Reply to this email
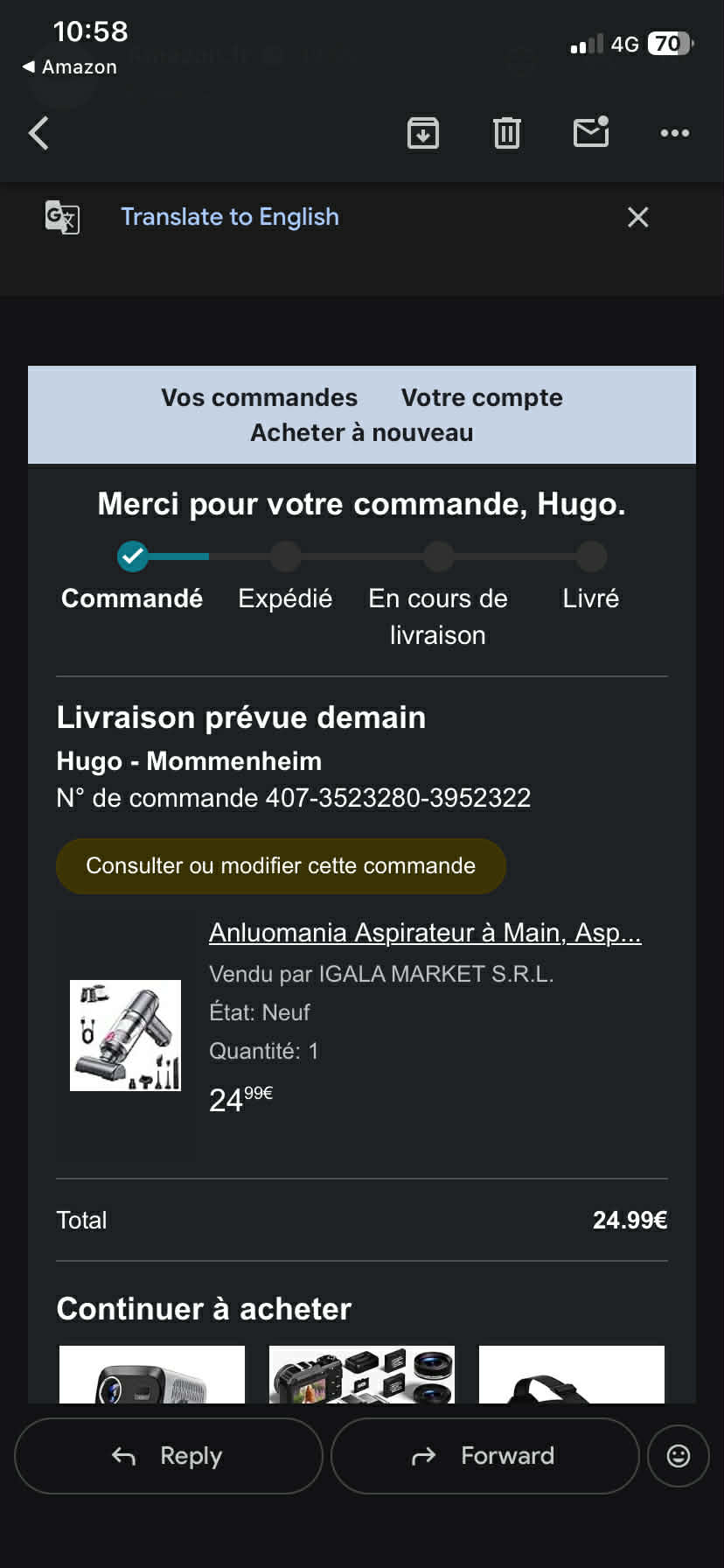The height and width of the screenshot is (1568, 724). (x=169, y=1456)
